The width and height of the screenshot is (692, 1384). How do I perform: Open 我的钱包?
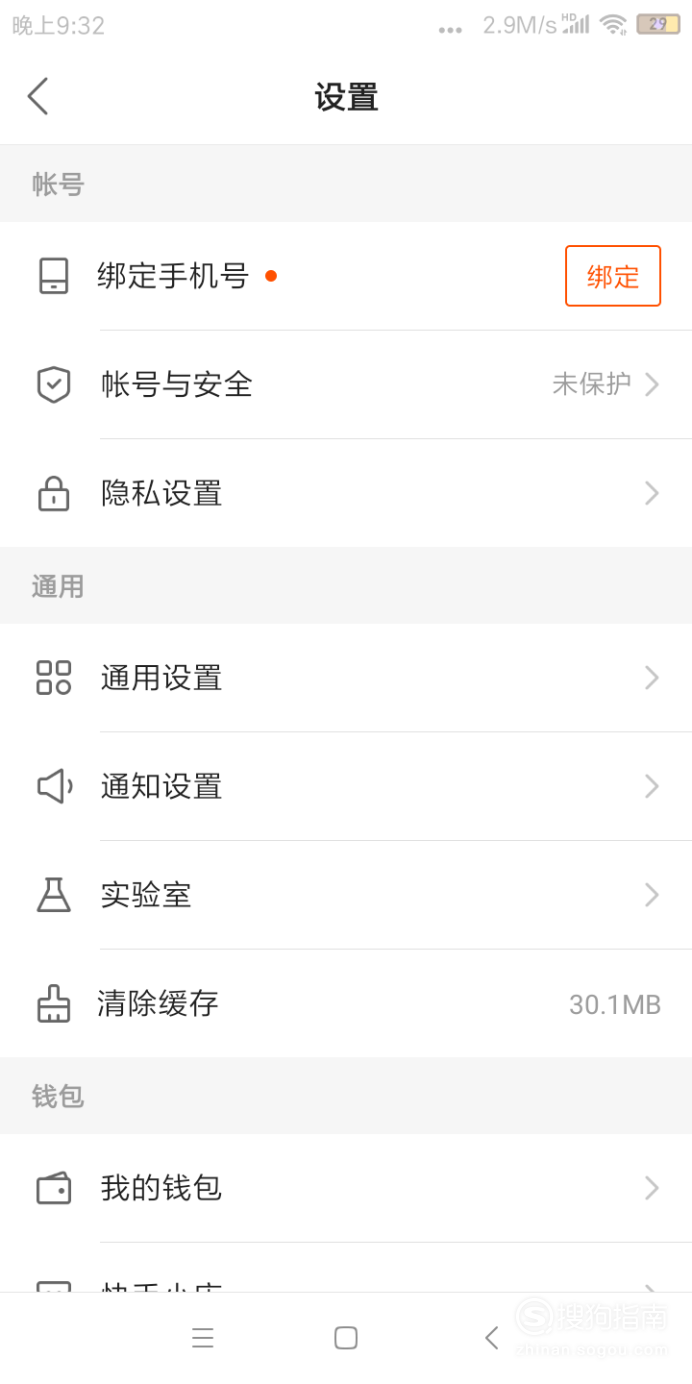click(346, 1188)
